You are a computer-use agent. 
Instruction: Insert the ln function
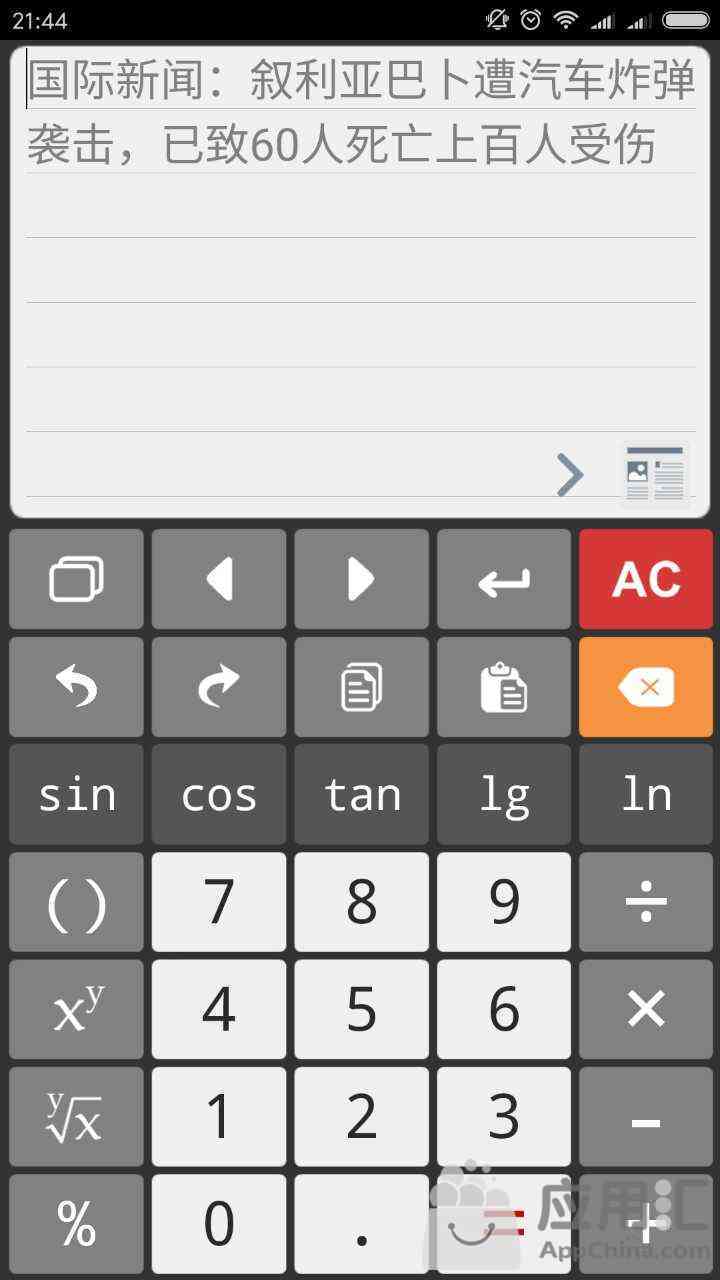click(x=646, y=794)
